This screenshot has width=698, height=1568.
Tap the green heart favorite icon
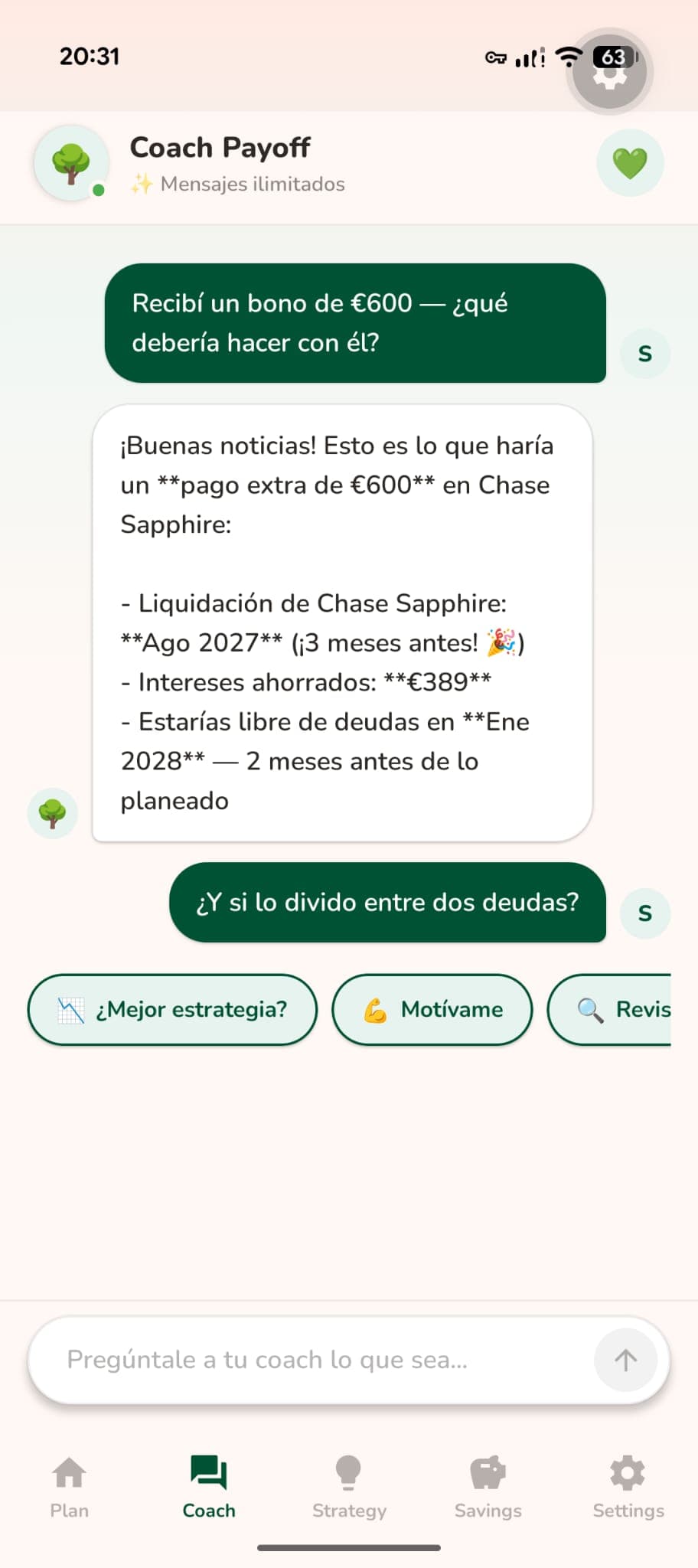(630, 163)
